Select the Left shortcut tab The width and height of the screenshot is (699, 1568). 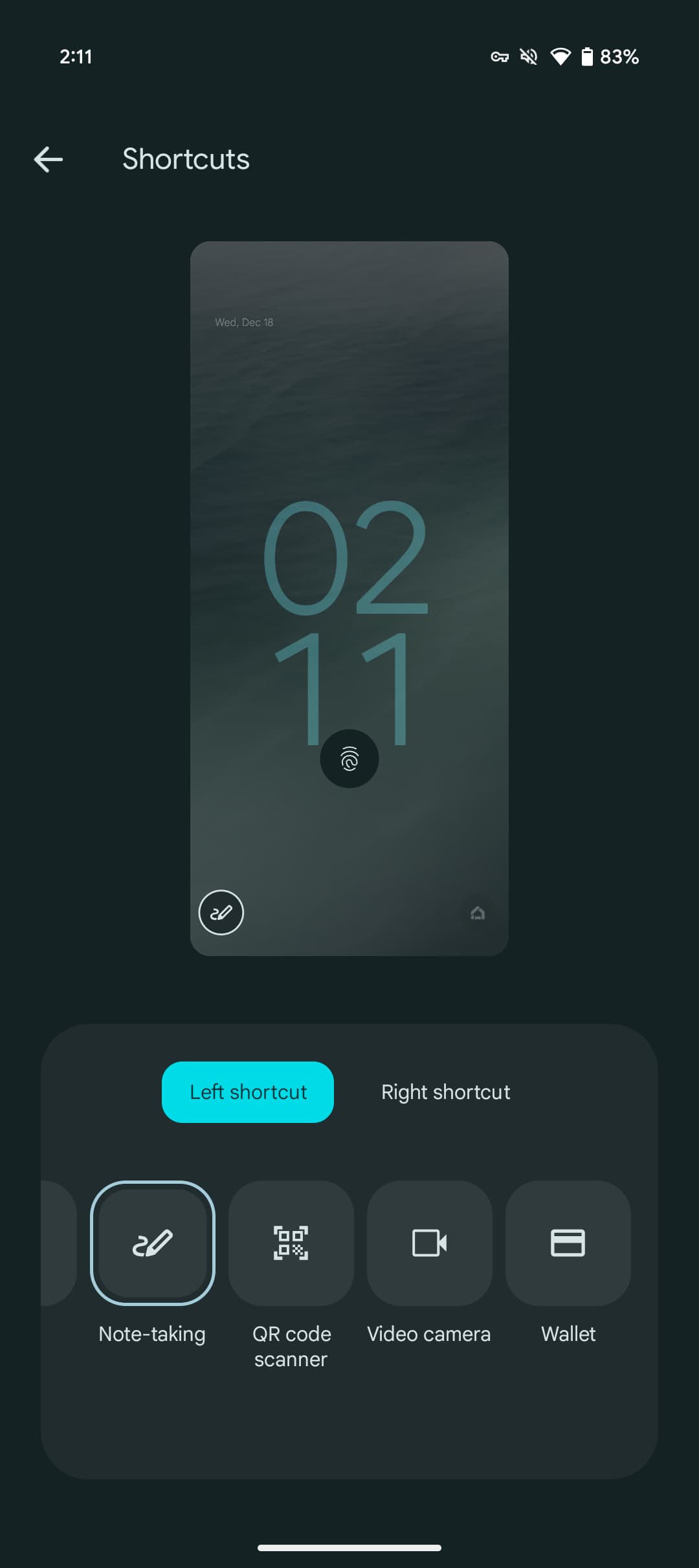[x=248, y=1092]
